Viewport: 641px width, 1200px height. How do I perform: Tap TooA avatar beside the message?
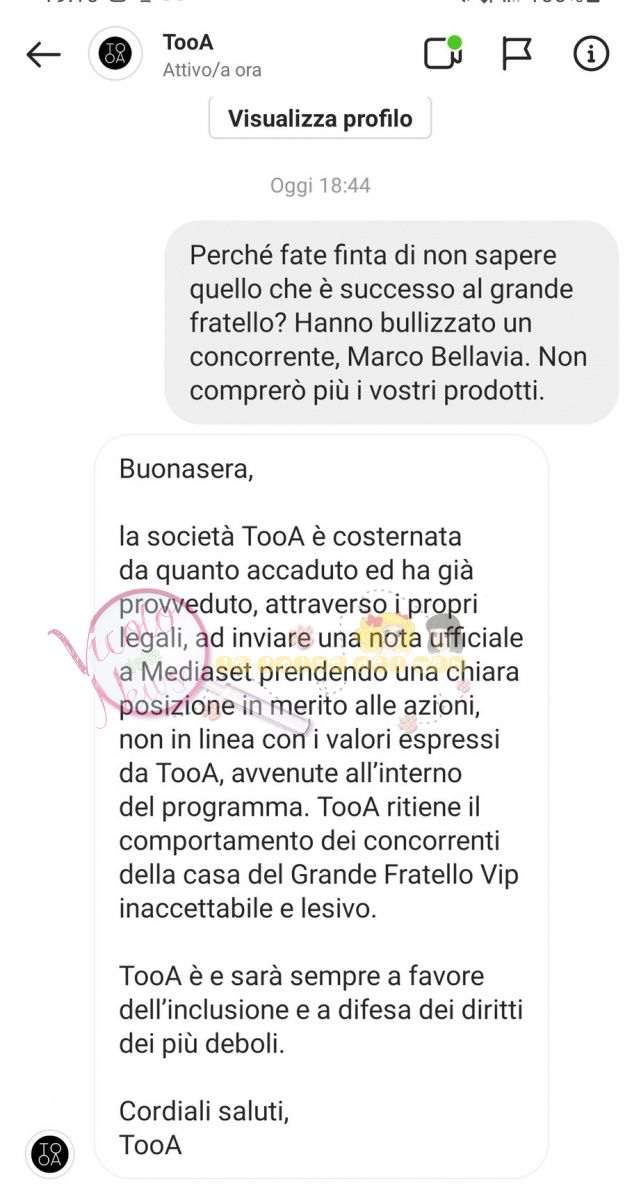pos(49,1153)
